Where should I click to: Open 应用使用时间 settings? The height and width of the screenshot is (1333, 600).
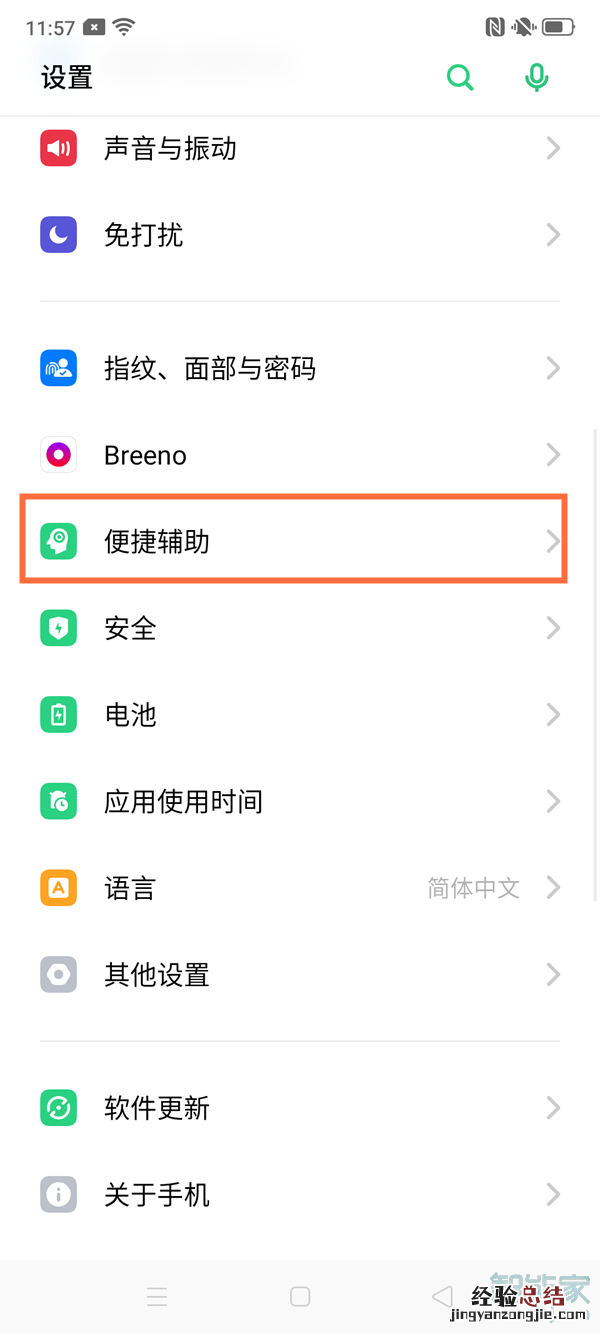point(300,801)
